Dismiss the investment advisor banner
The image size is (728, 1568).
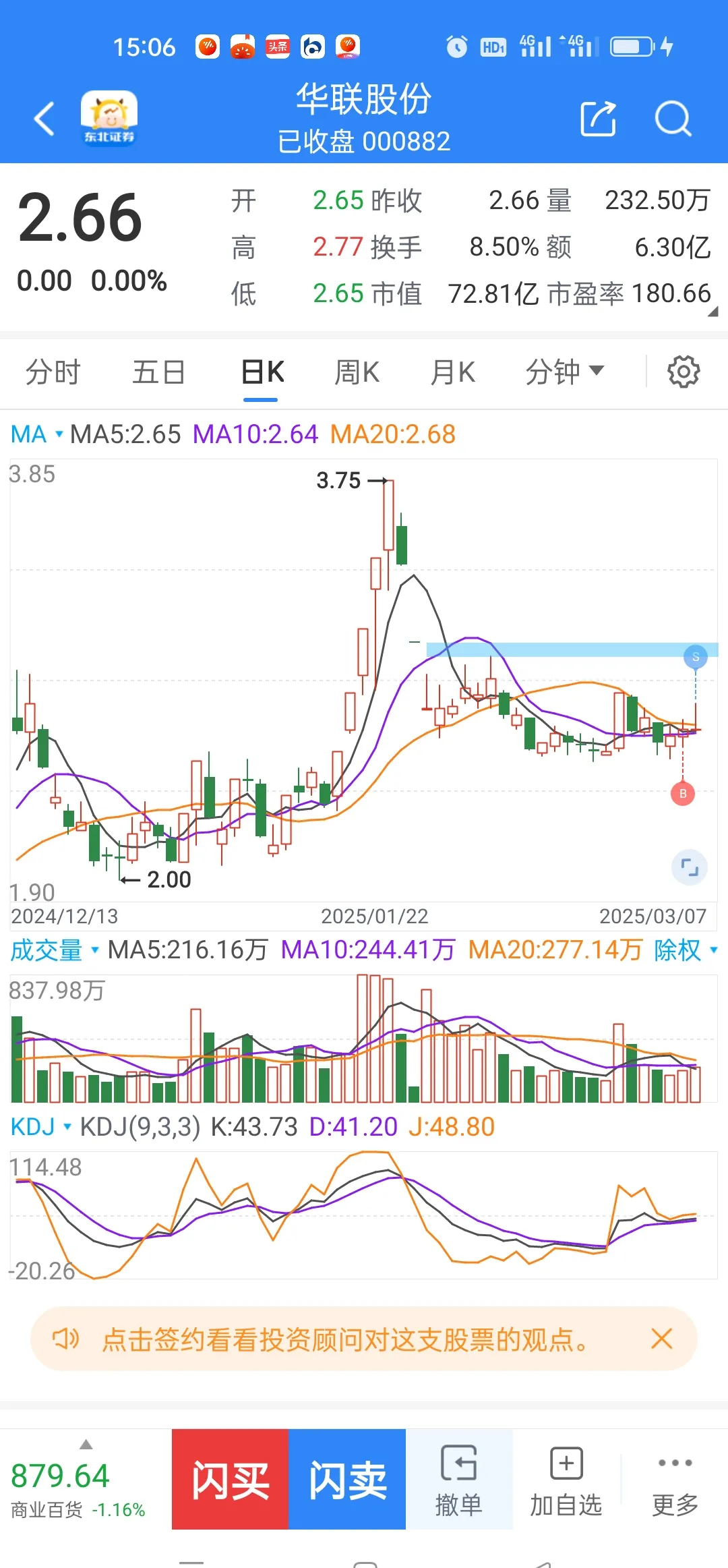tap(661, 1339)
